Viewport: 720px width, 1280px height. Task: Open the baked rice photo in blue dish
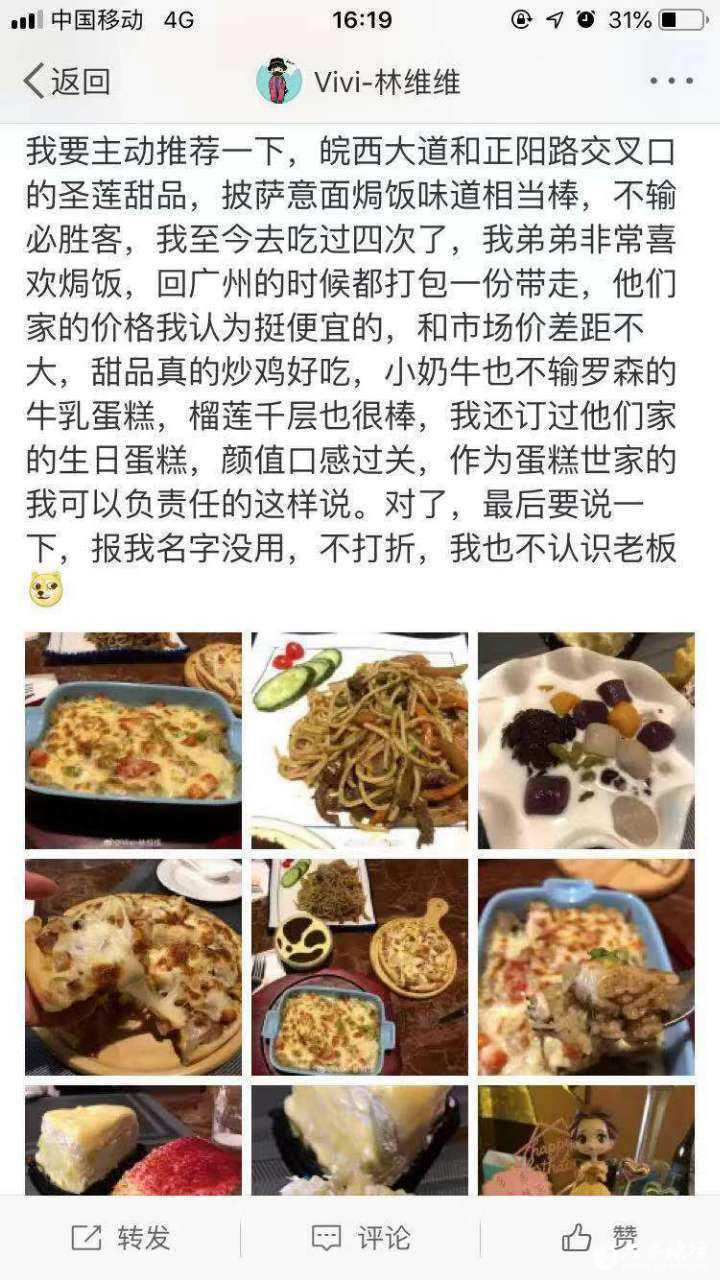[x=133, y=740]
